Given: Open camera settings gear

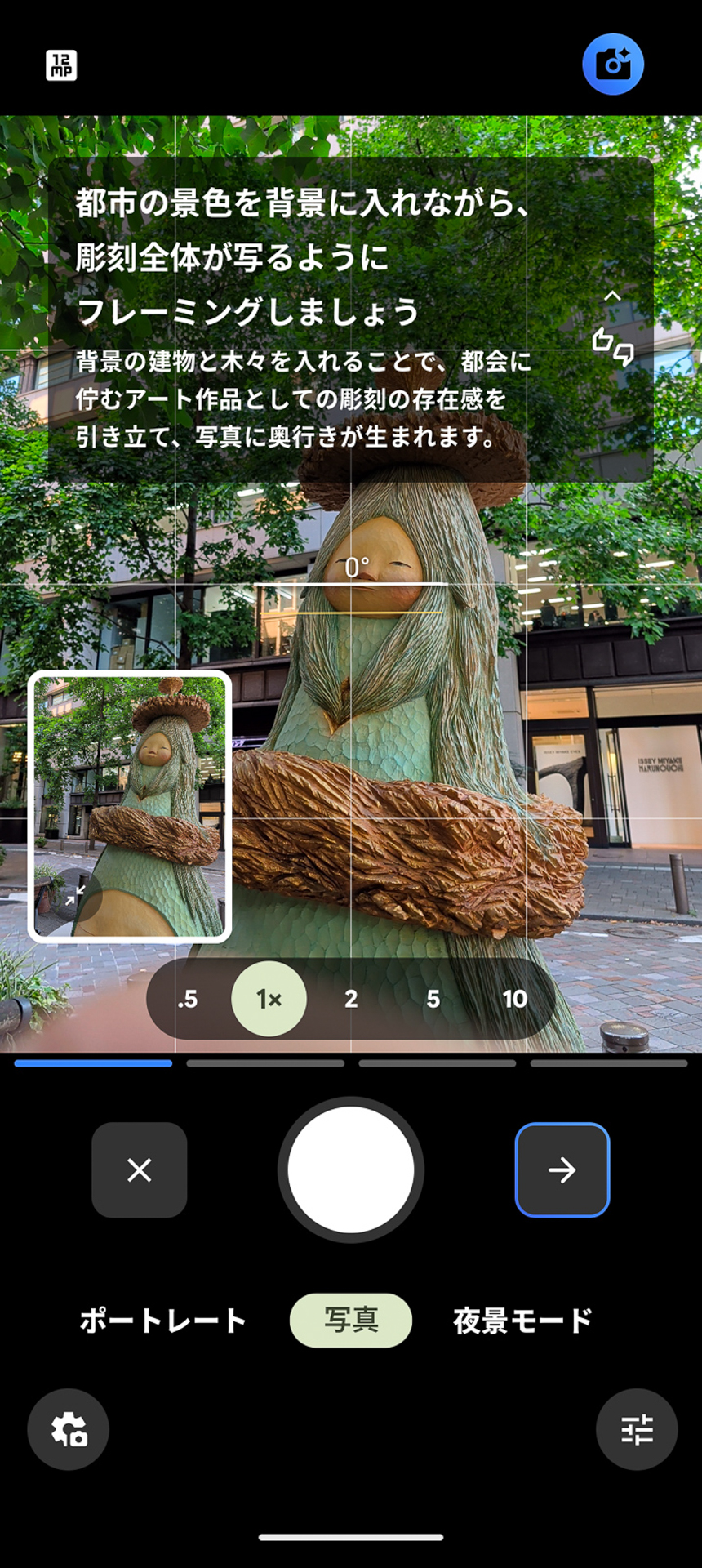Looking at the screenshot, I should 69,1429.
